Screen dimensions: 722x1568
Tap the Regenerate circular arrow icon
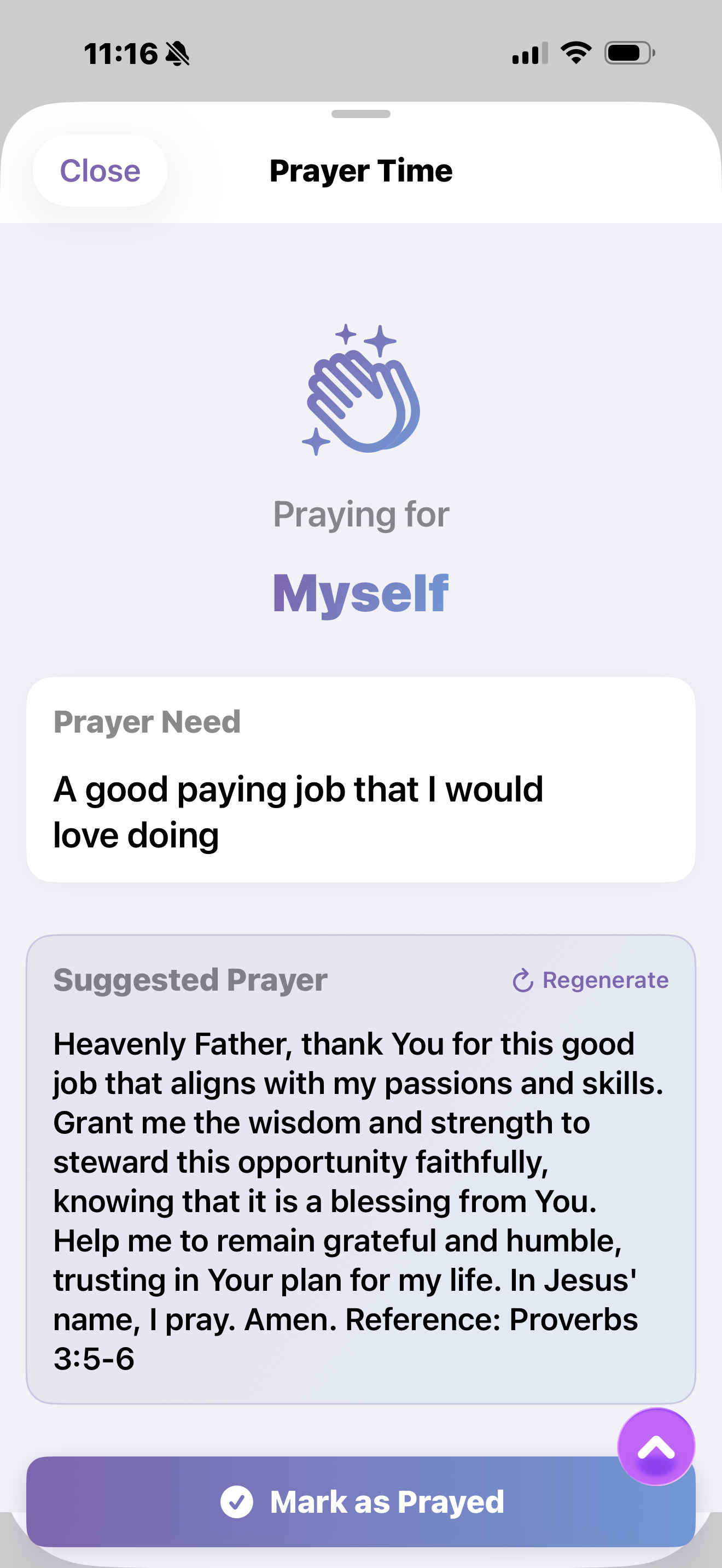[x=522, y=980]
